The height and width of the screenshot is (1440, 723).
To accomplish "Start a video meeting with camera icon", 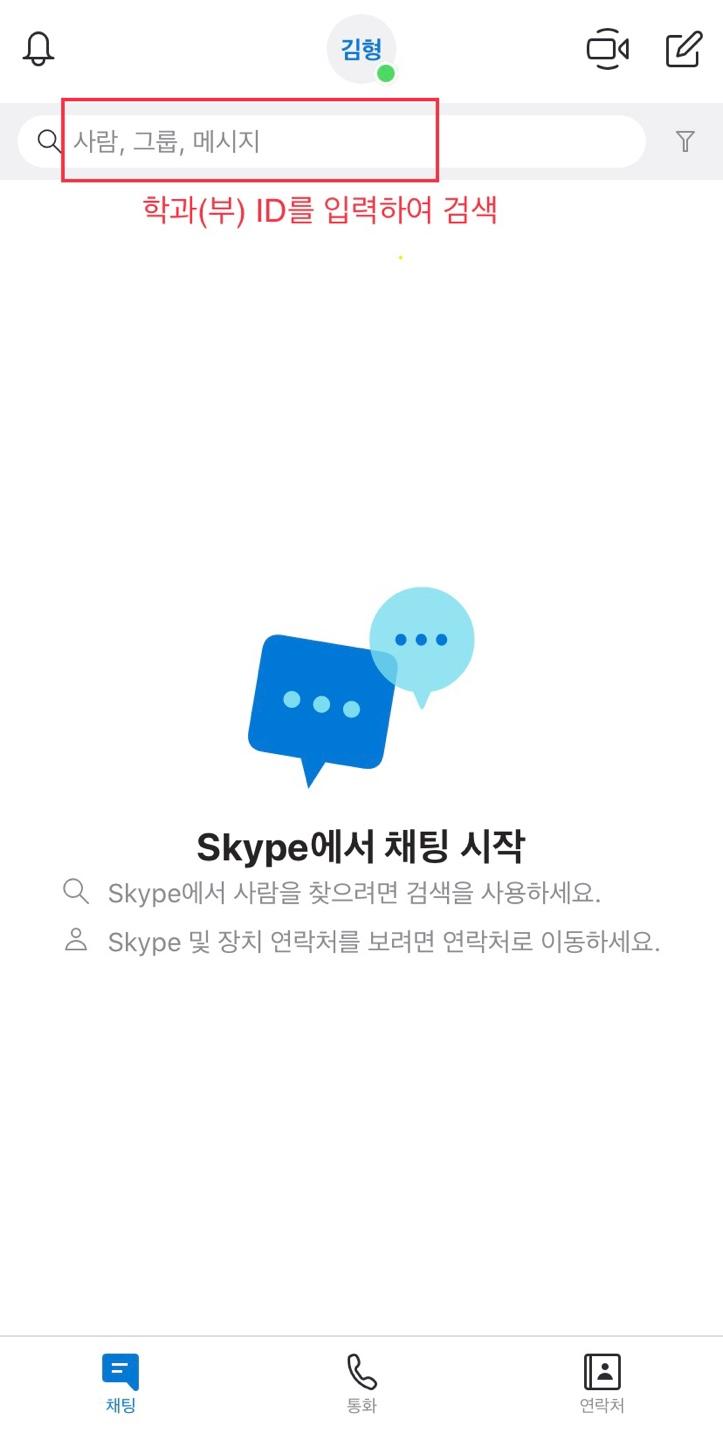I will coord(607,49).
